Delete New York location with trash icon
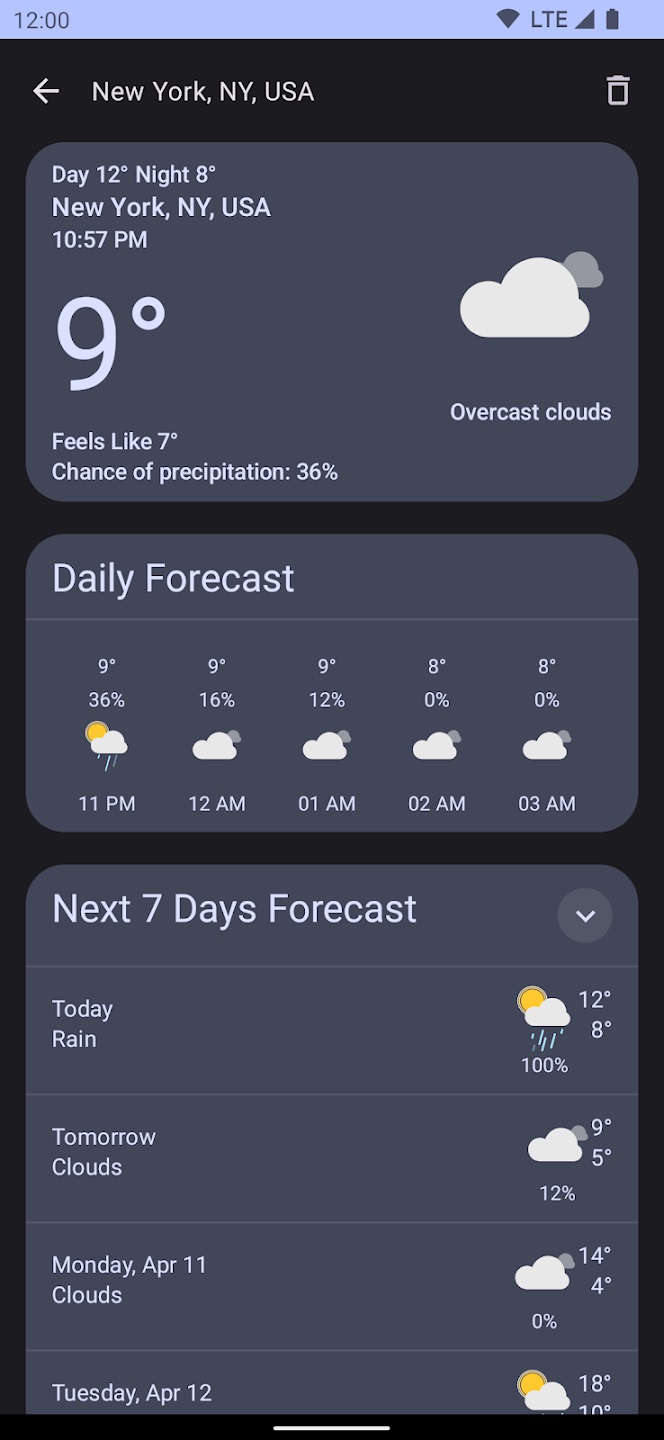The height and width of the screenshot is (1440, 664). (x=618, y=91)
